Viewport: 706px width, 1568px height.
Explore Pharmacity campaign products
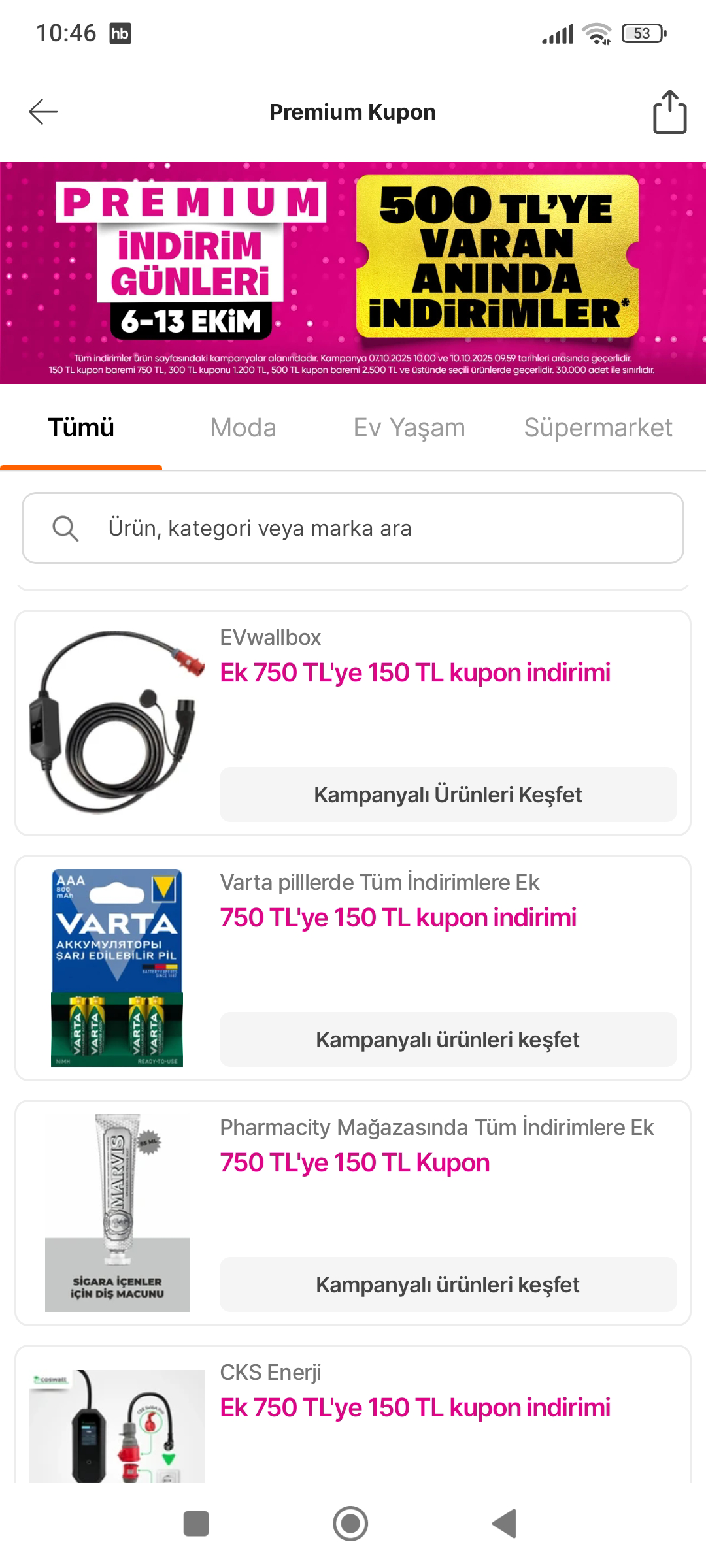448,1284
